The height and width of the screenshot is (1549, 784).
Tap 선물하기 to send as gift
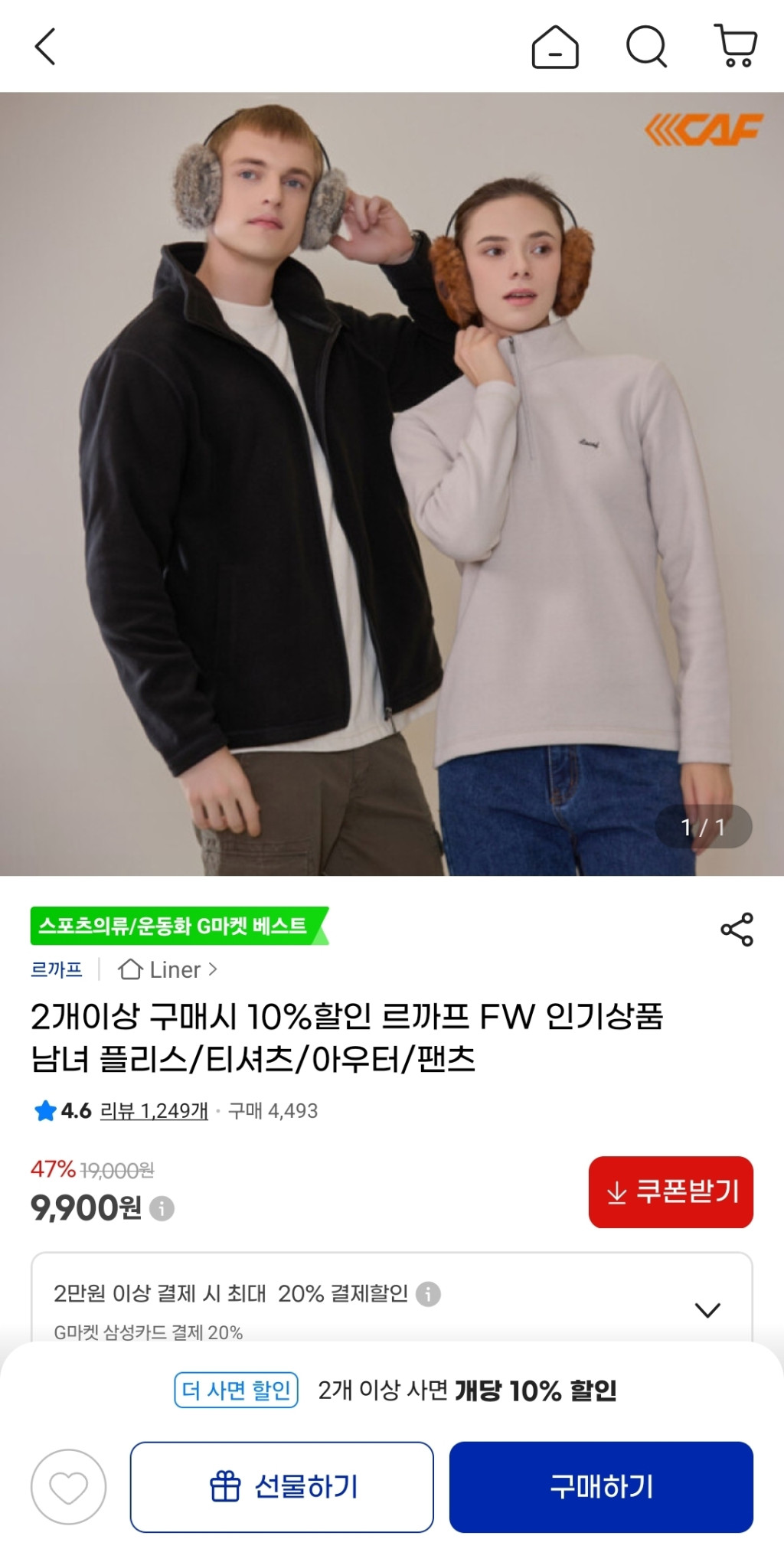(x=282, y=1487)
